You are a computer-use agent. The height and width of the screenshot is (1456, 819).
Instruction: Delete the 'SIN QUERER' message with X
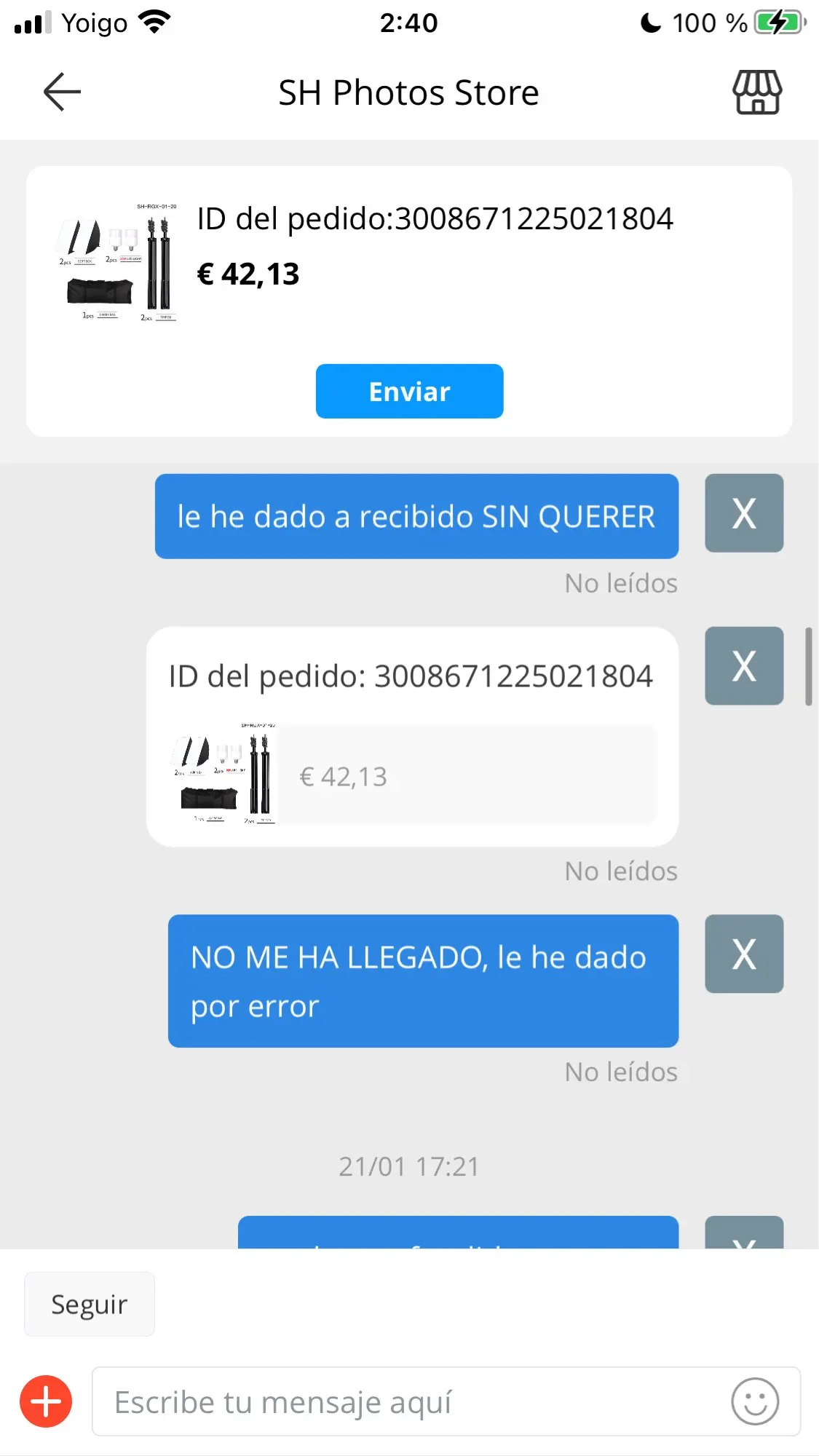(743, 514)
